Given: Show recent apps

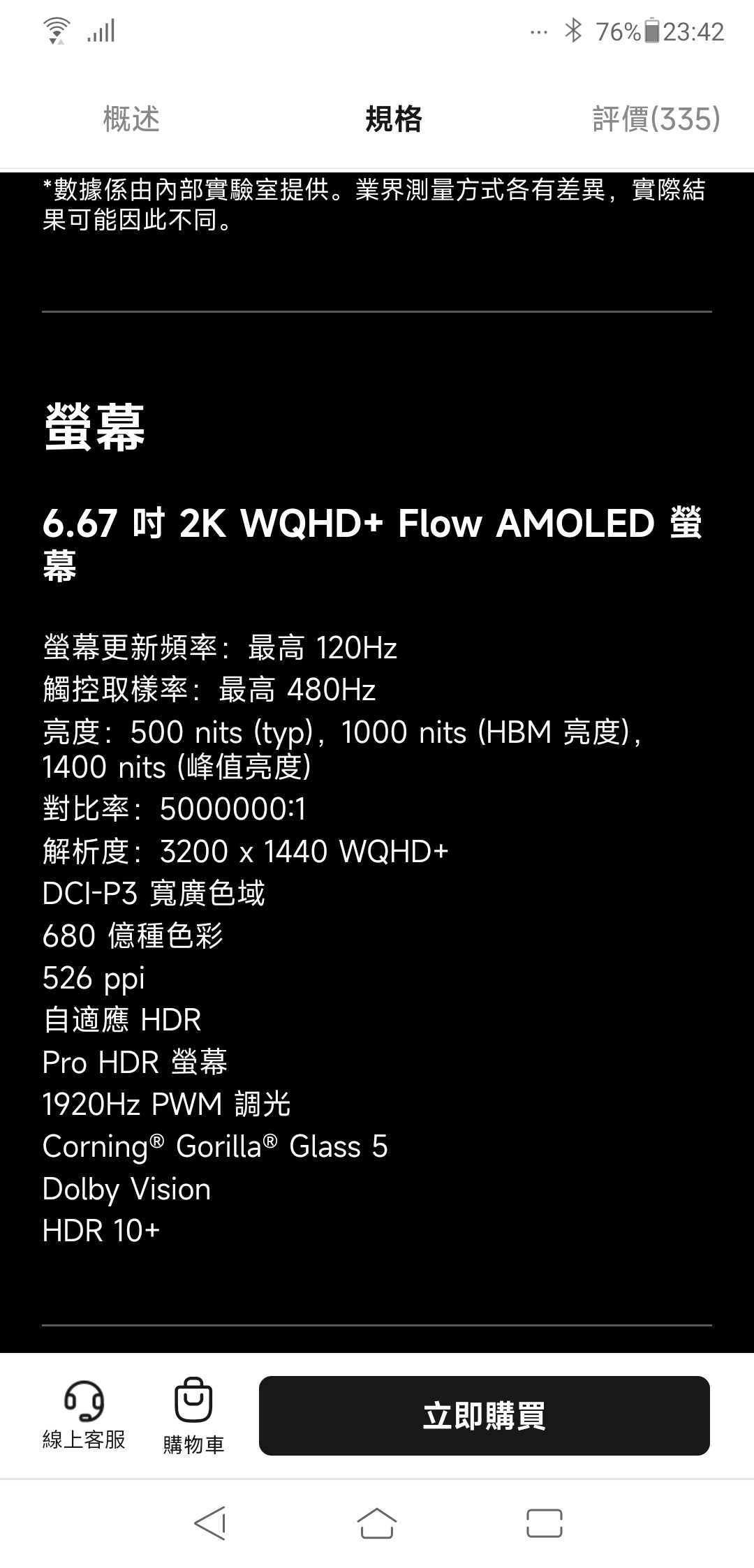Looking at the screenshot, I should click(545, 1523).
